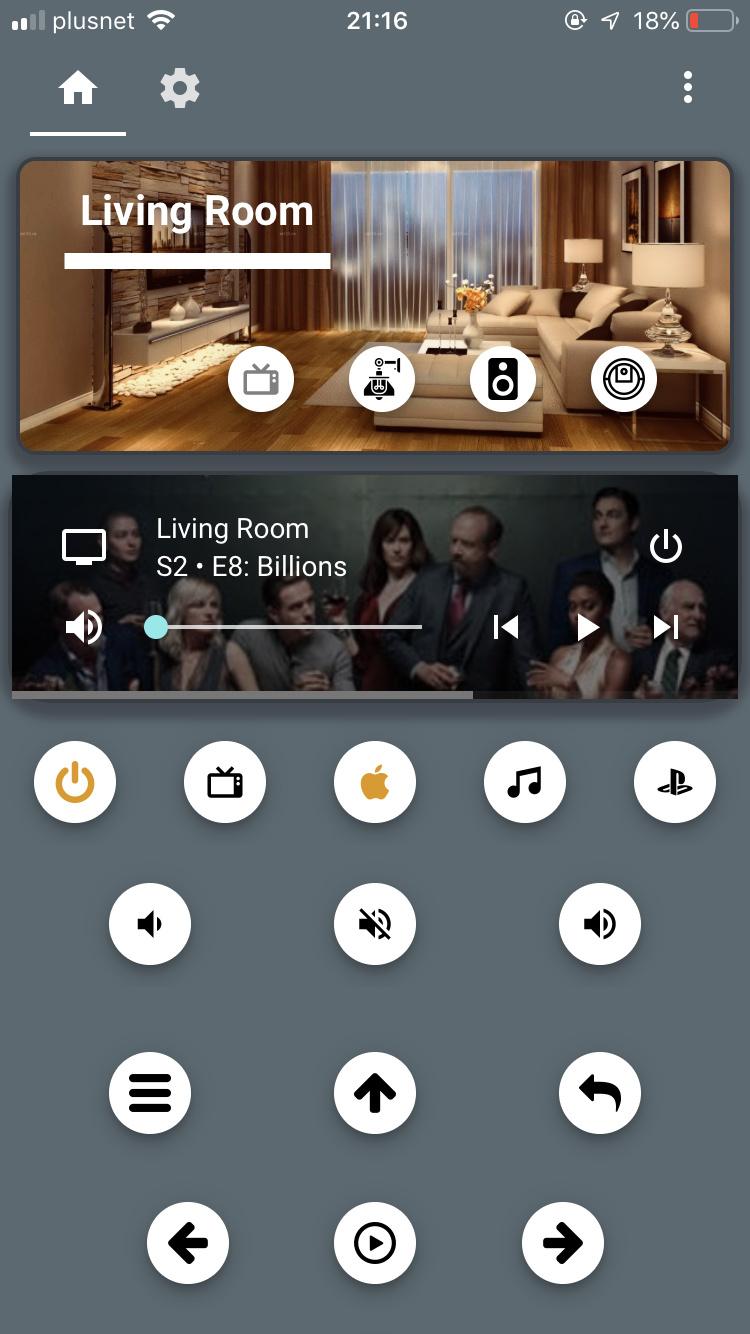750x1334 pixels.
Task: Mute audio using the crossed speaker button
Action: (375, 924)
